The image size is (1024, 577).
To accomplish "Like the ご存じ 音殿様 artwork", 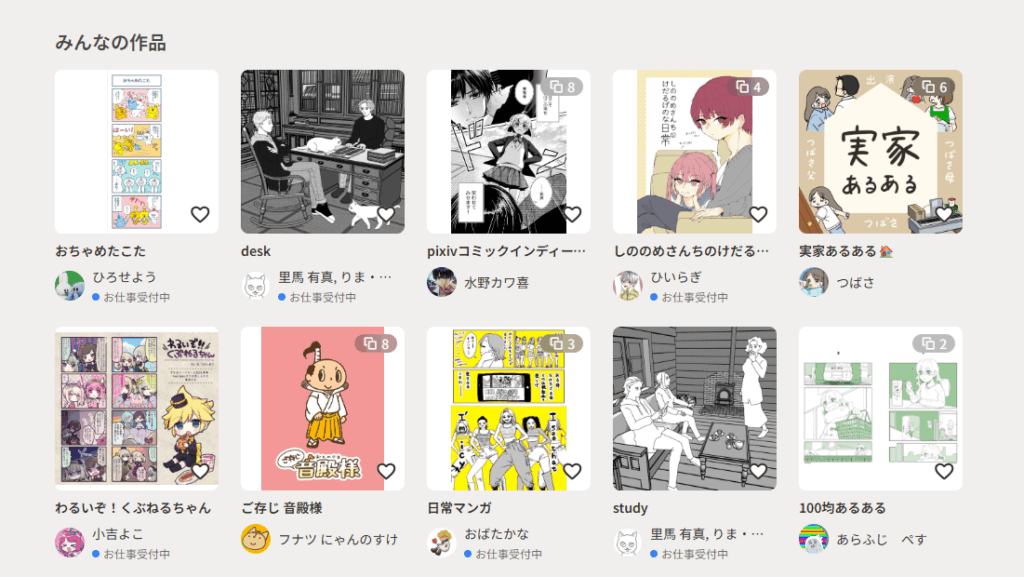I will click(x=386, y=471).
